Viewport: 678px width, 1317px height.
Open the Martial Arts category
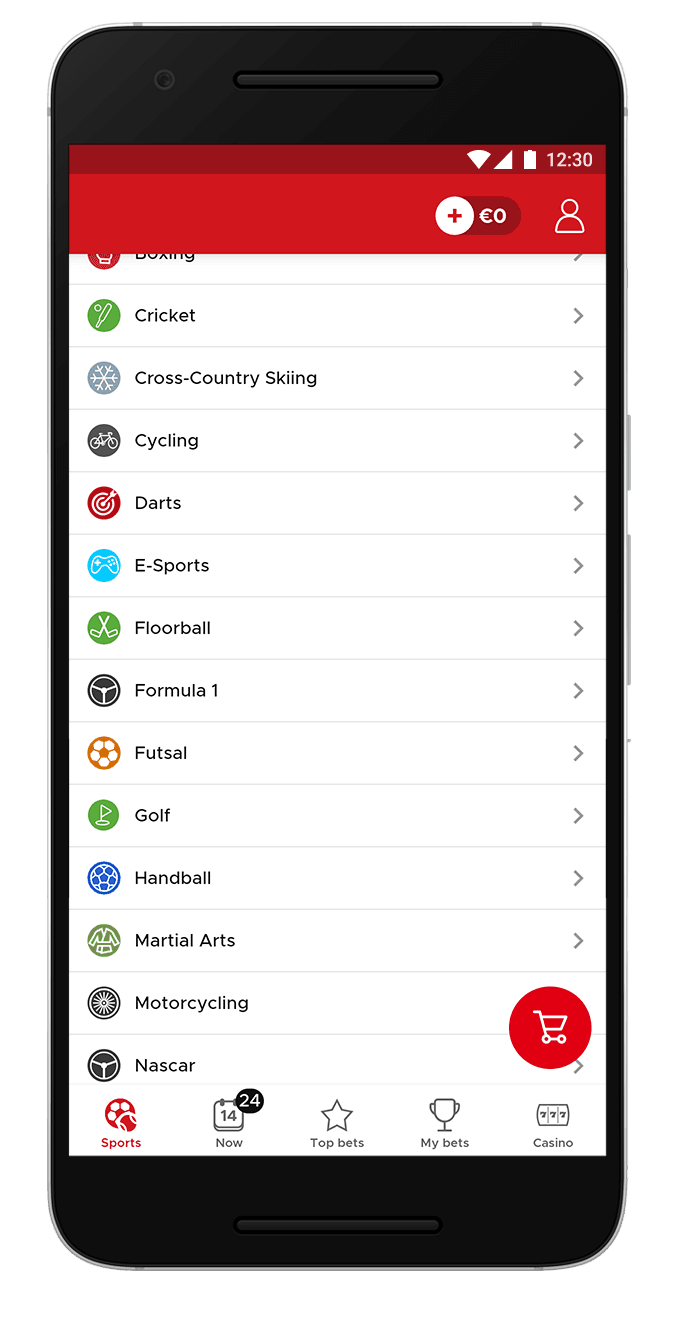[336, 941]
